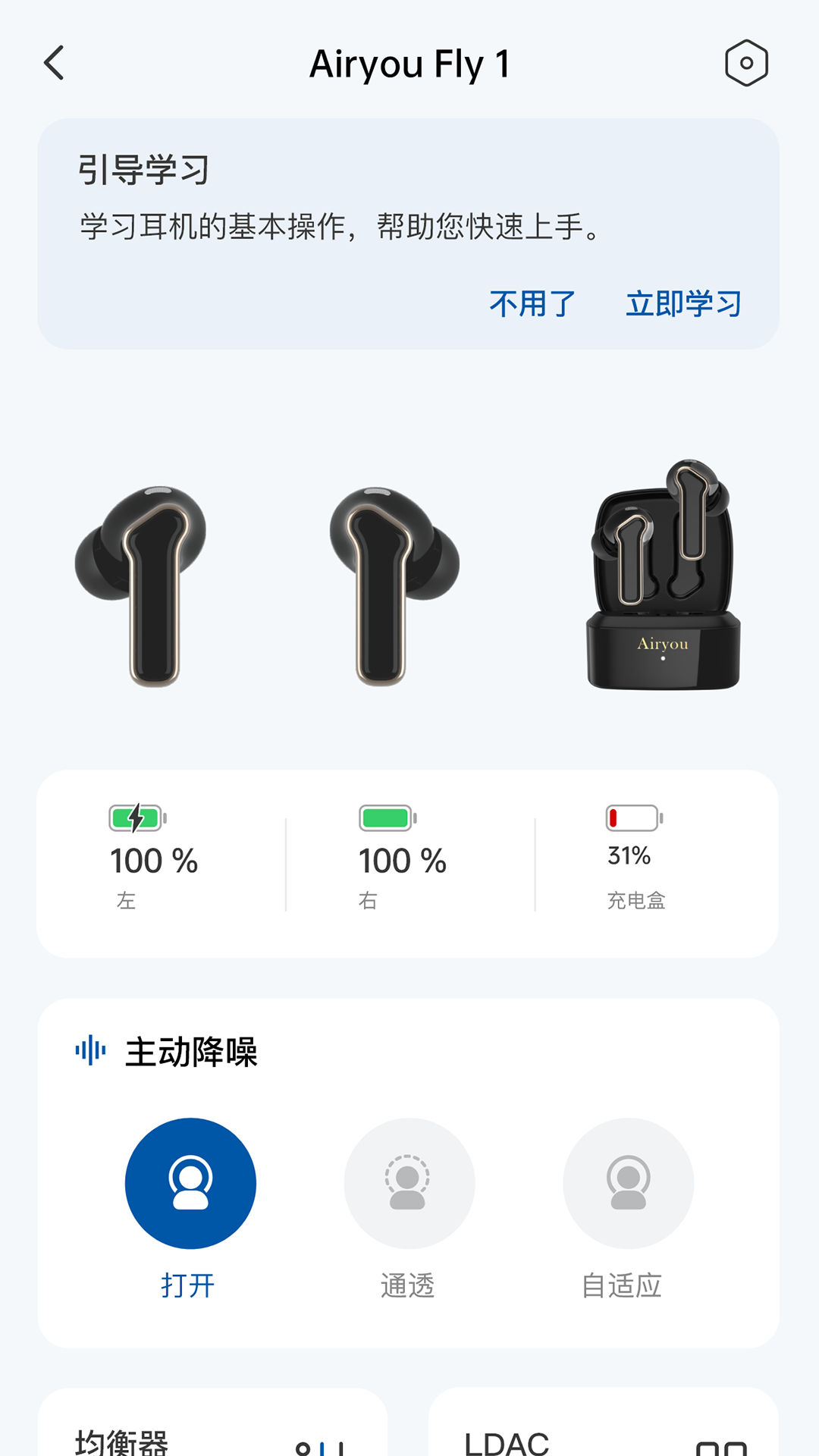
Task: Open device settings via hexagon icon
Action: pos(745,63)
